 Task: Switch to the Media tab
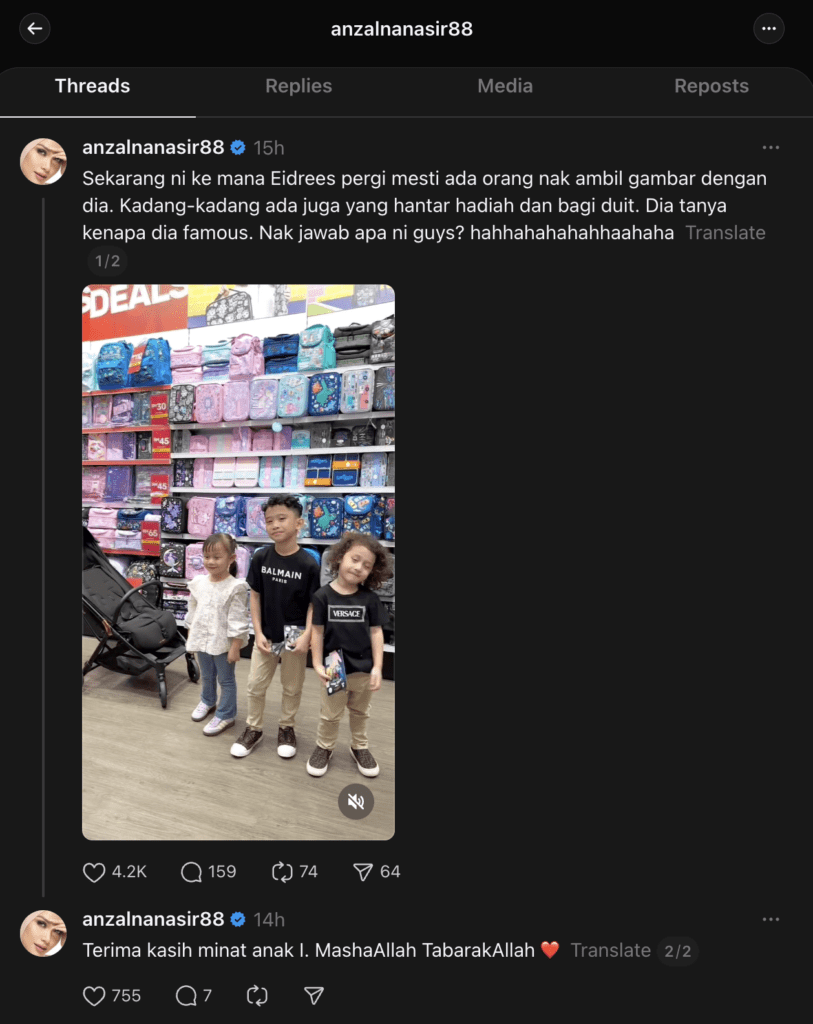tap(505, 86)
